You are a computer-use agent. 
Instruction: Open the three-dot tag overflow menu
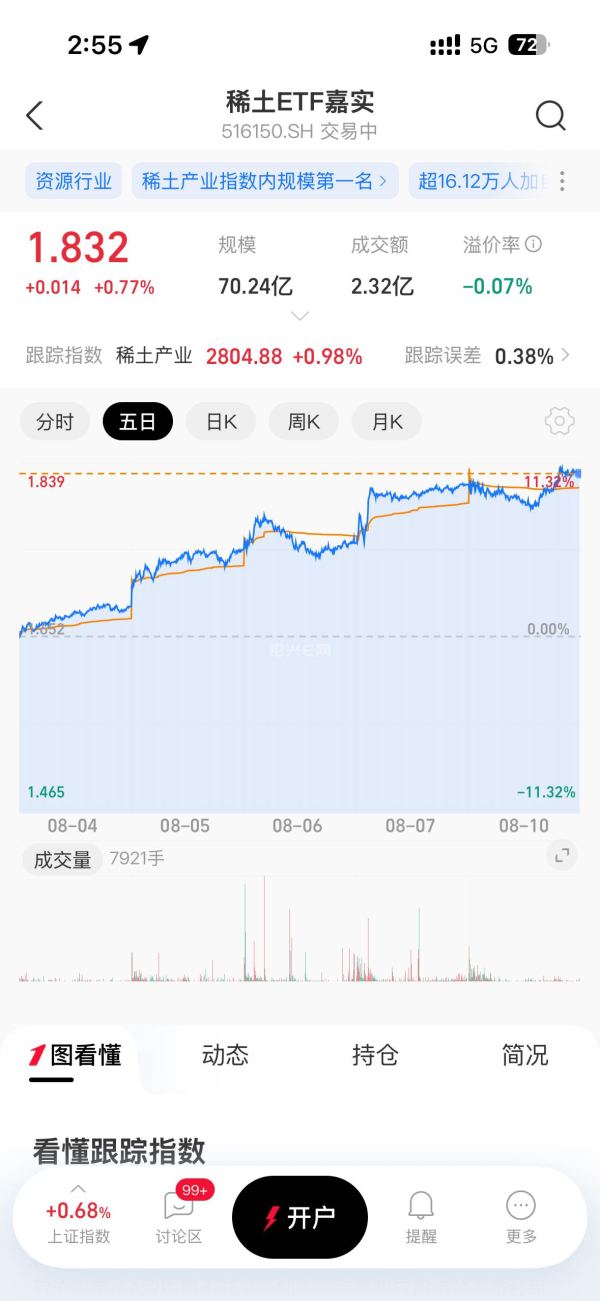[562, 181]
